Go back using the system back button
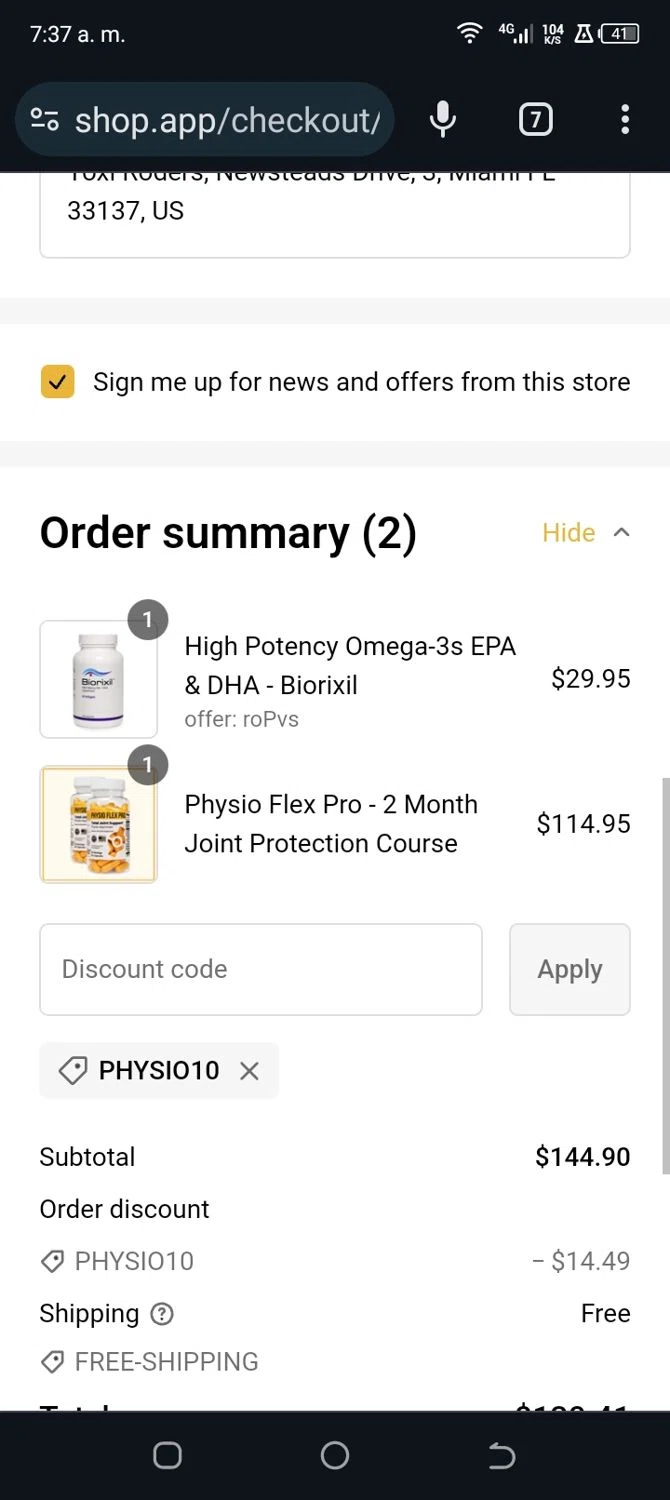 pyautogui.click(x=501, y=1456)
